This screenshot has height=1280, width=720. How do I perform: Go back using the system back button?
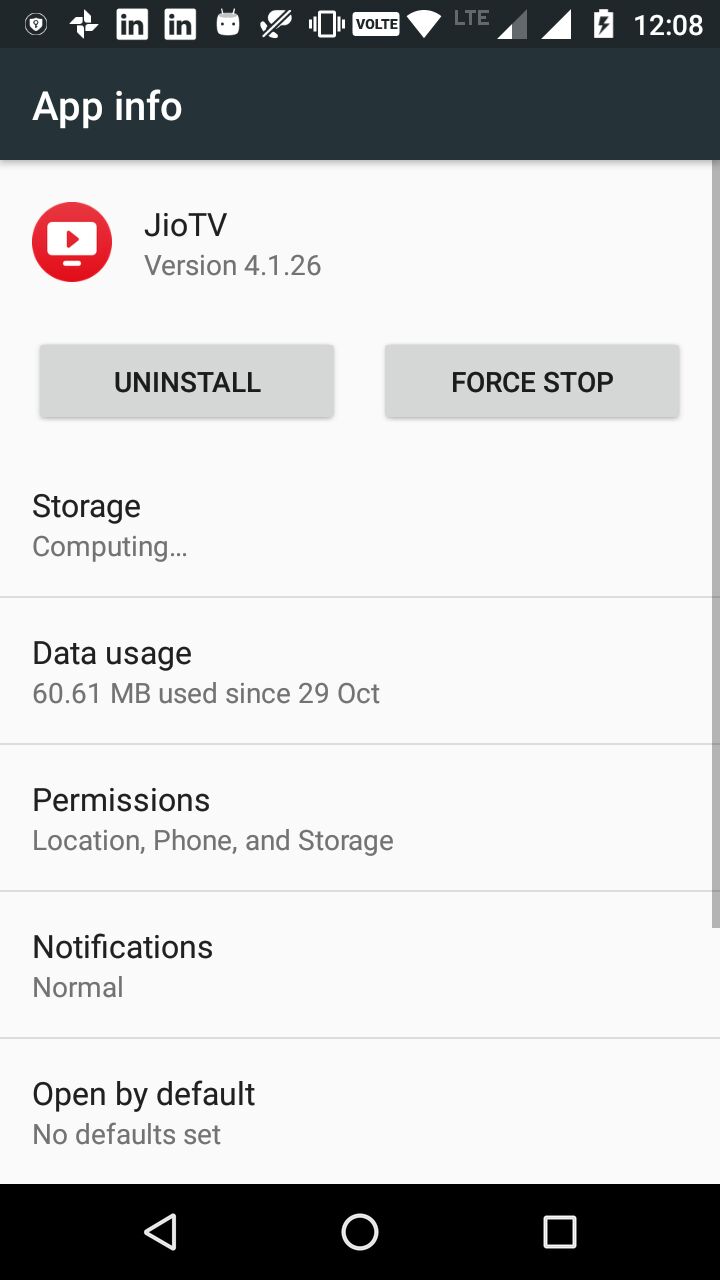tap(160, 1232)
